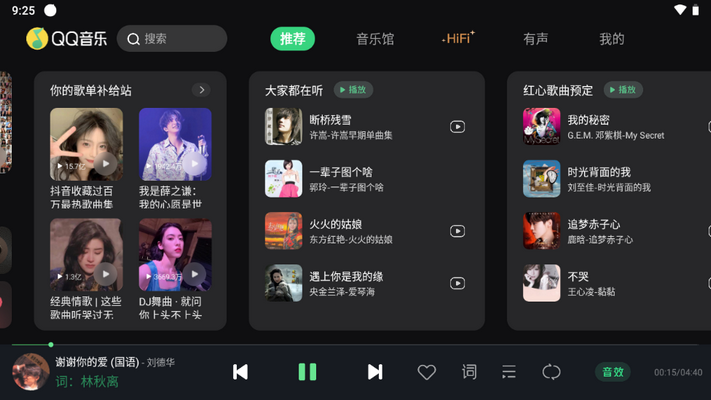The image size is (711, 400).
Task: Open the 抖音收藏过百万 playlist cover
Action: (87, 144)
